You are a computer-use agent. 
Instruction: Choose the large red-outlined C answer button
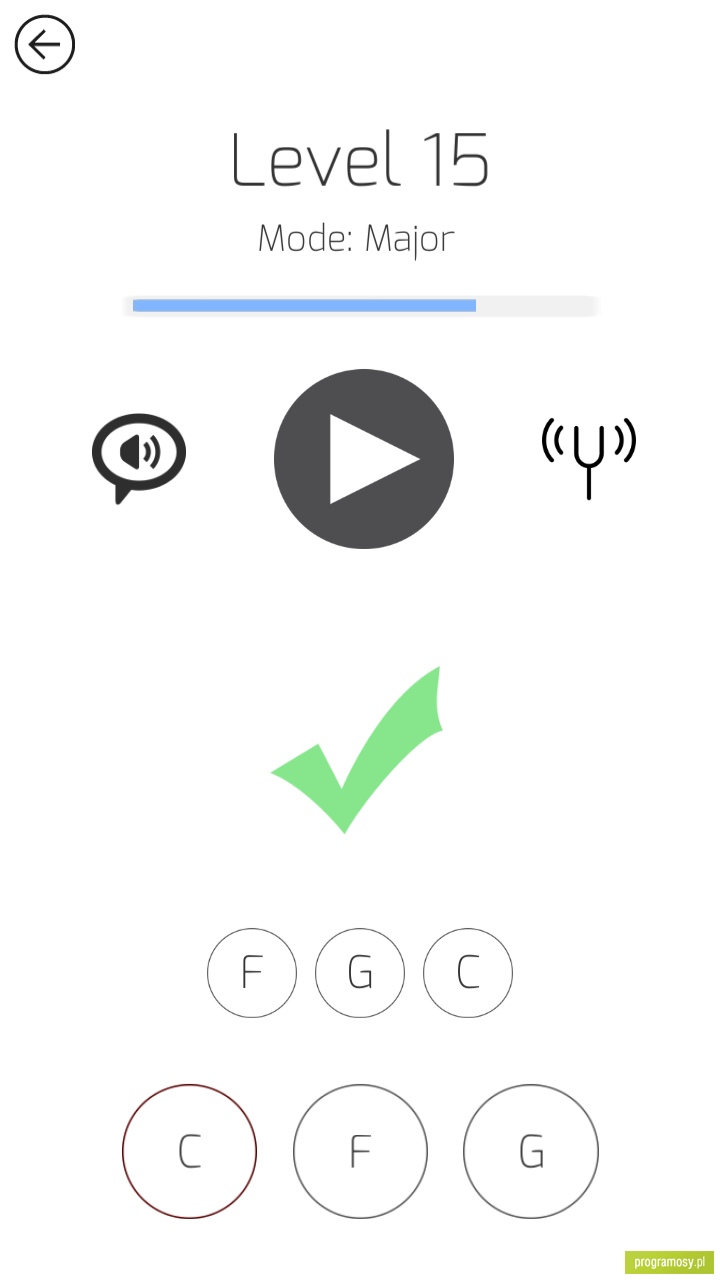coord(190,1152)
